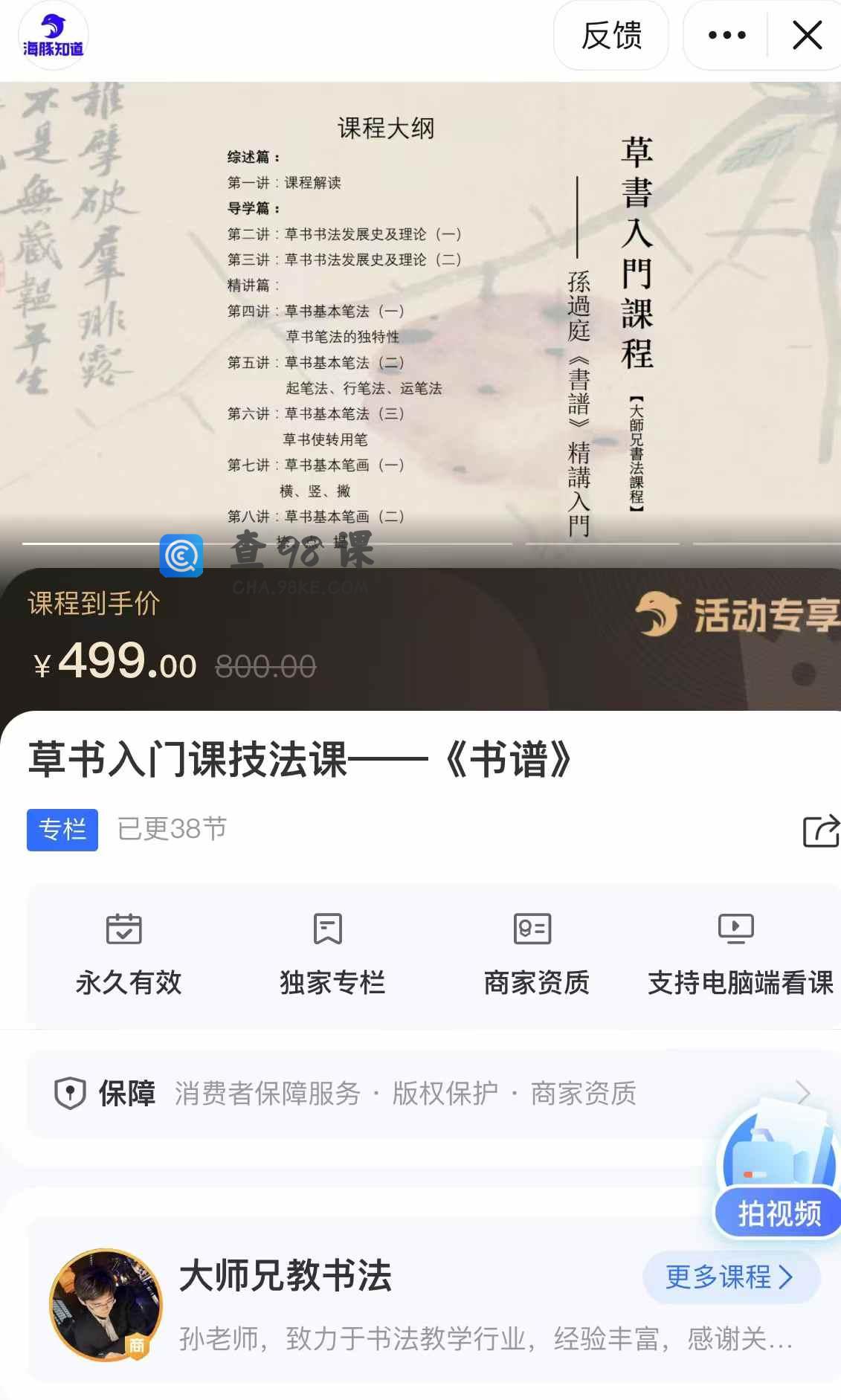View the course outline banner image
This screenshot has width=841, height=1400.
pyautogui.click(x=420, y=312)
